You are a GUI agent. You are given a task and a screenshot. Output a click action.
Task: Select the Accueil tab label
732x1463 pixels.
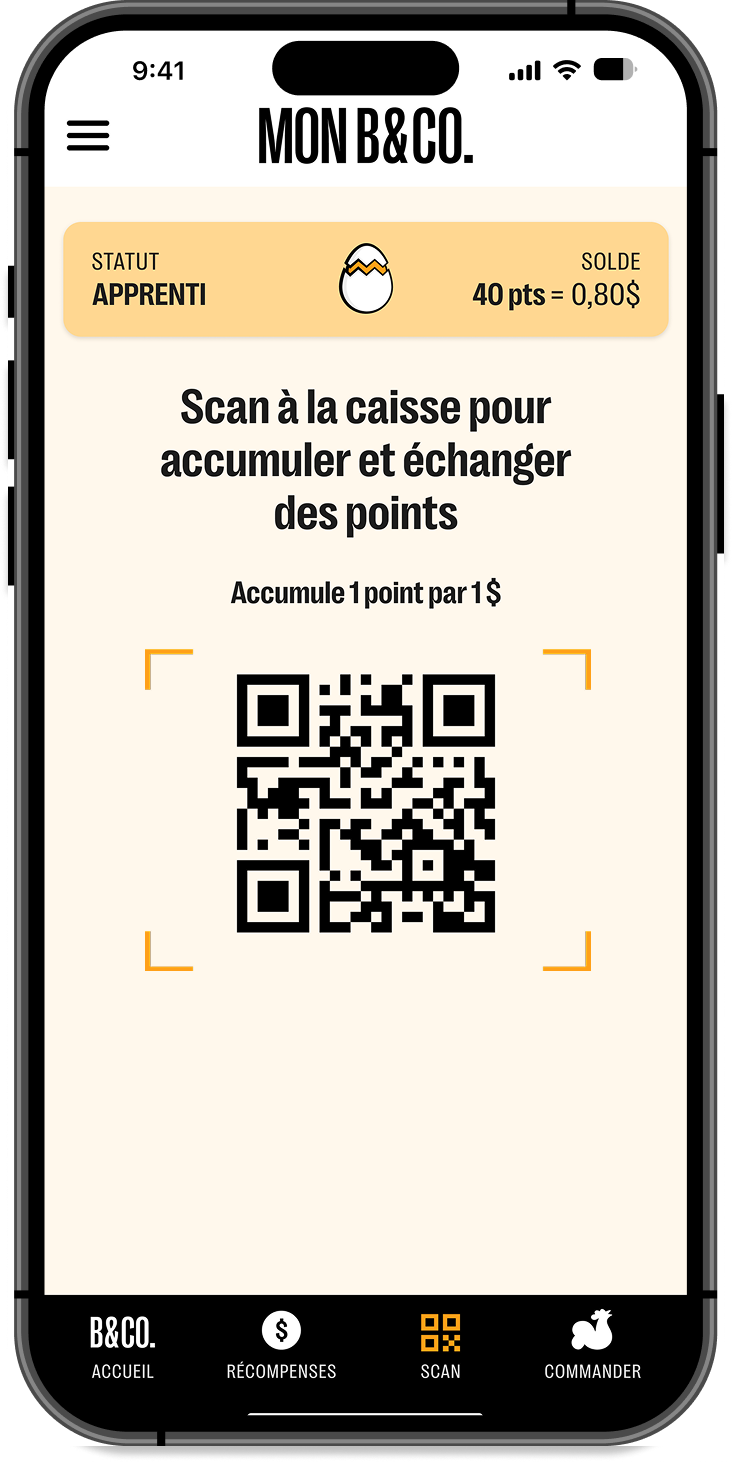pyautogui.click(x=123, y=1371)
